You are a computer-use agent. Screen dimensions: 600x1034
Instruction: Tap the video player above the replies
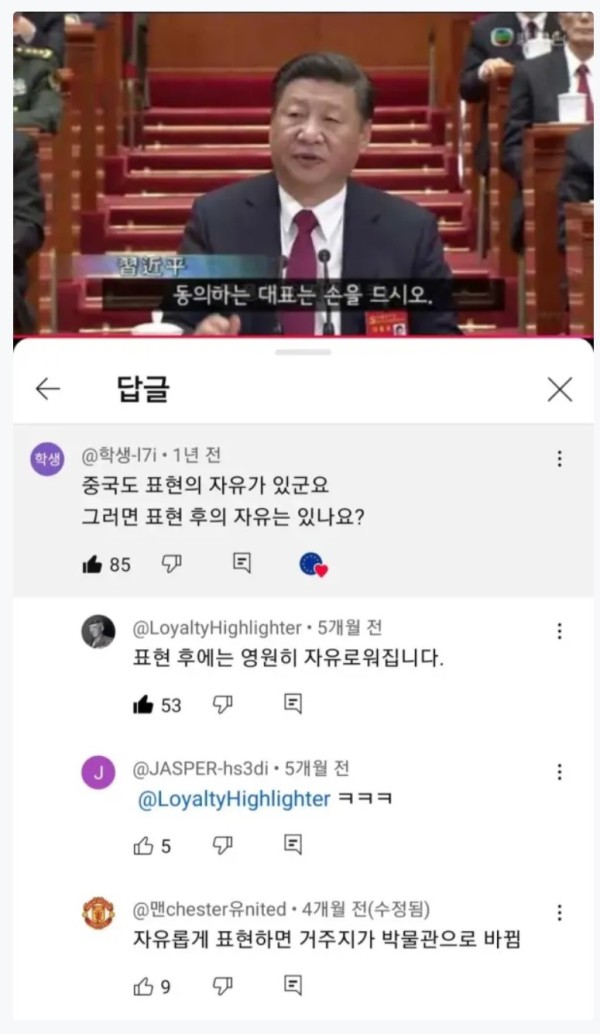click(300, 175)
